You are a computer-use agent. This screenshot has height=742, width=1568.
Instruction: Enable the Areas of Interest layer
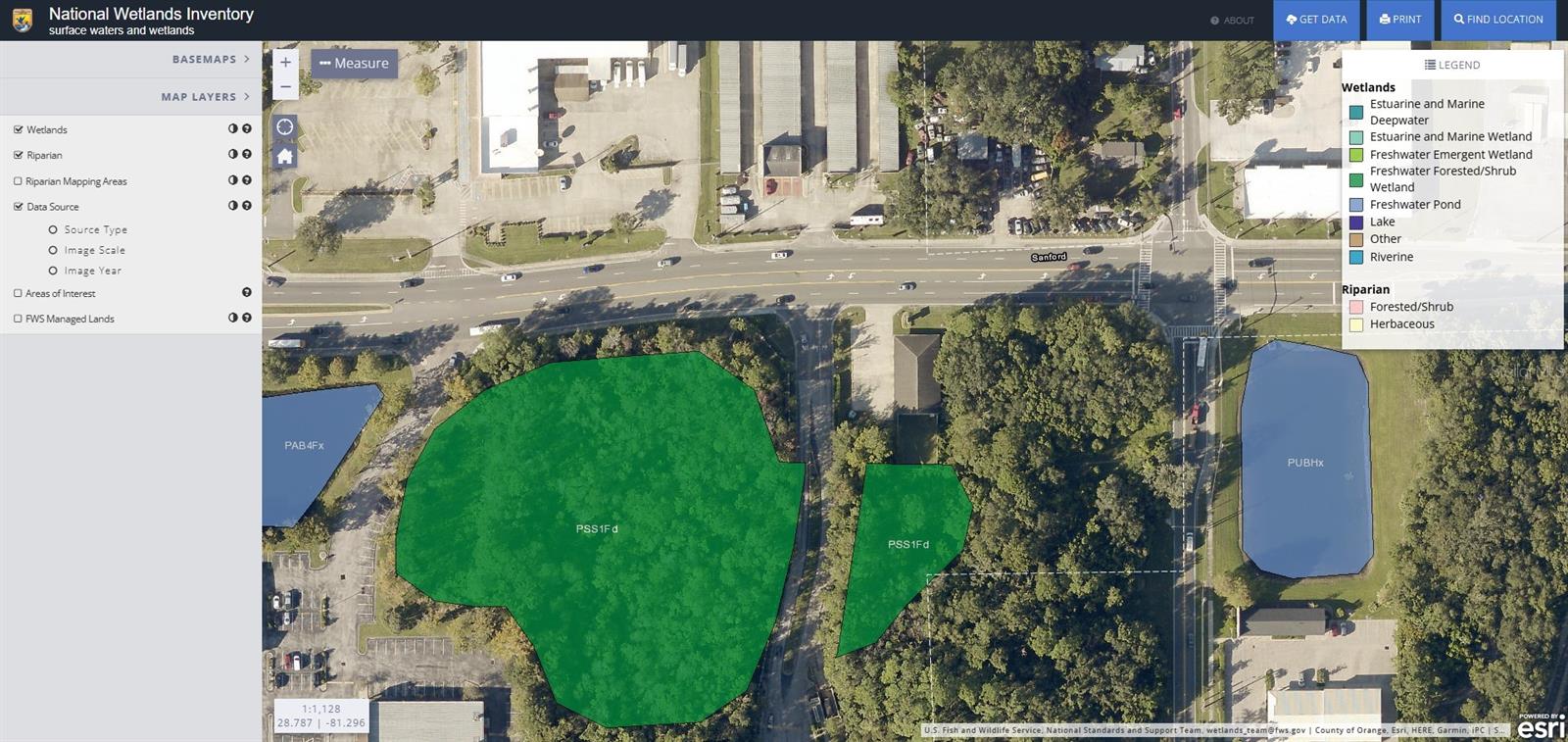point(19,293)
